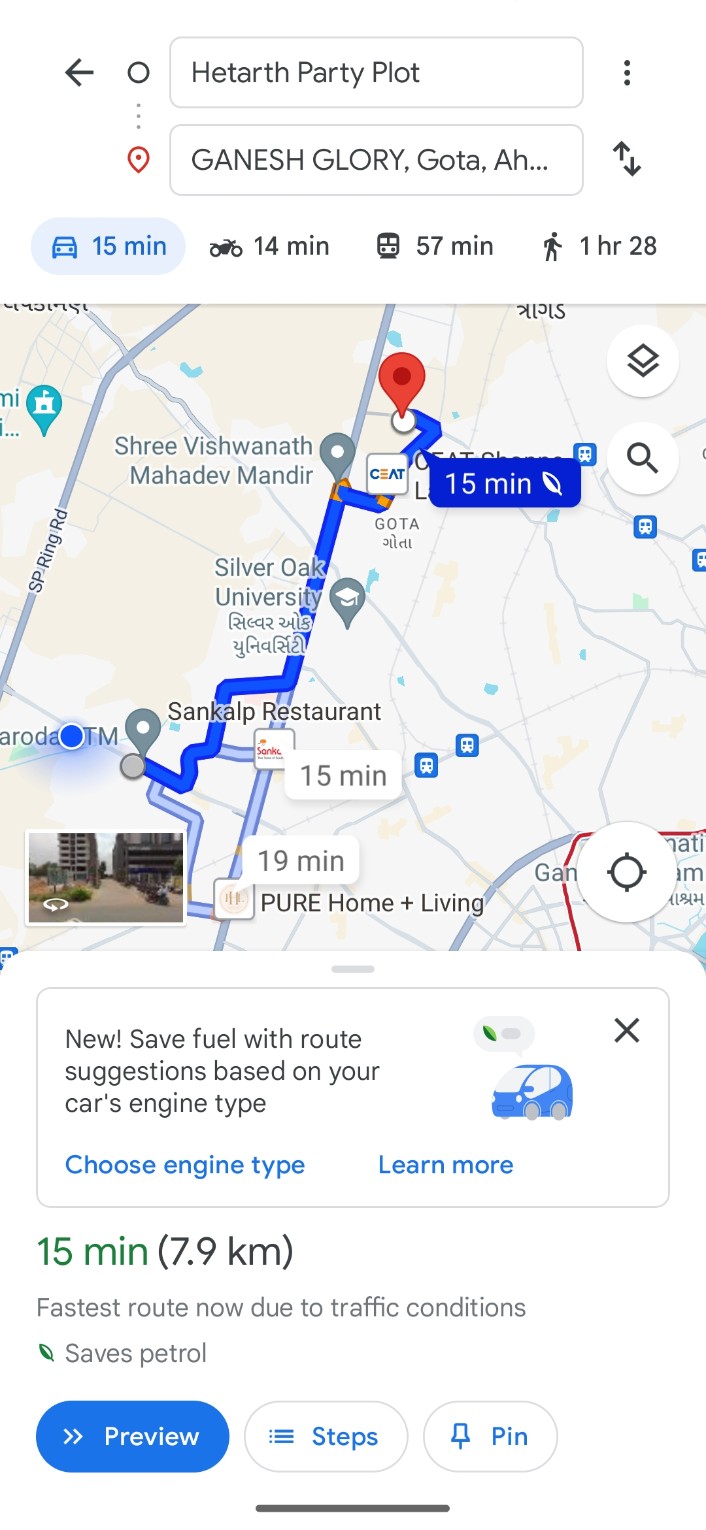Open Learn more about fuel-saving routes

point(445,1165)
